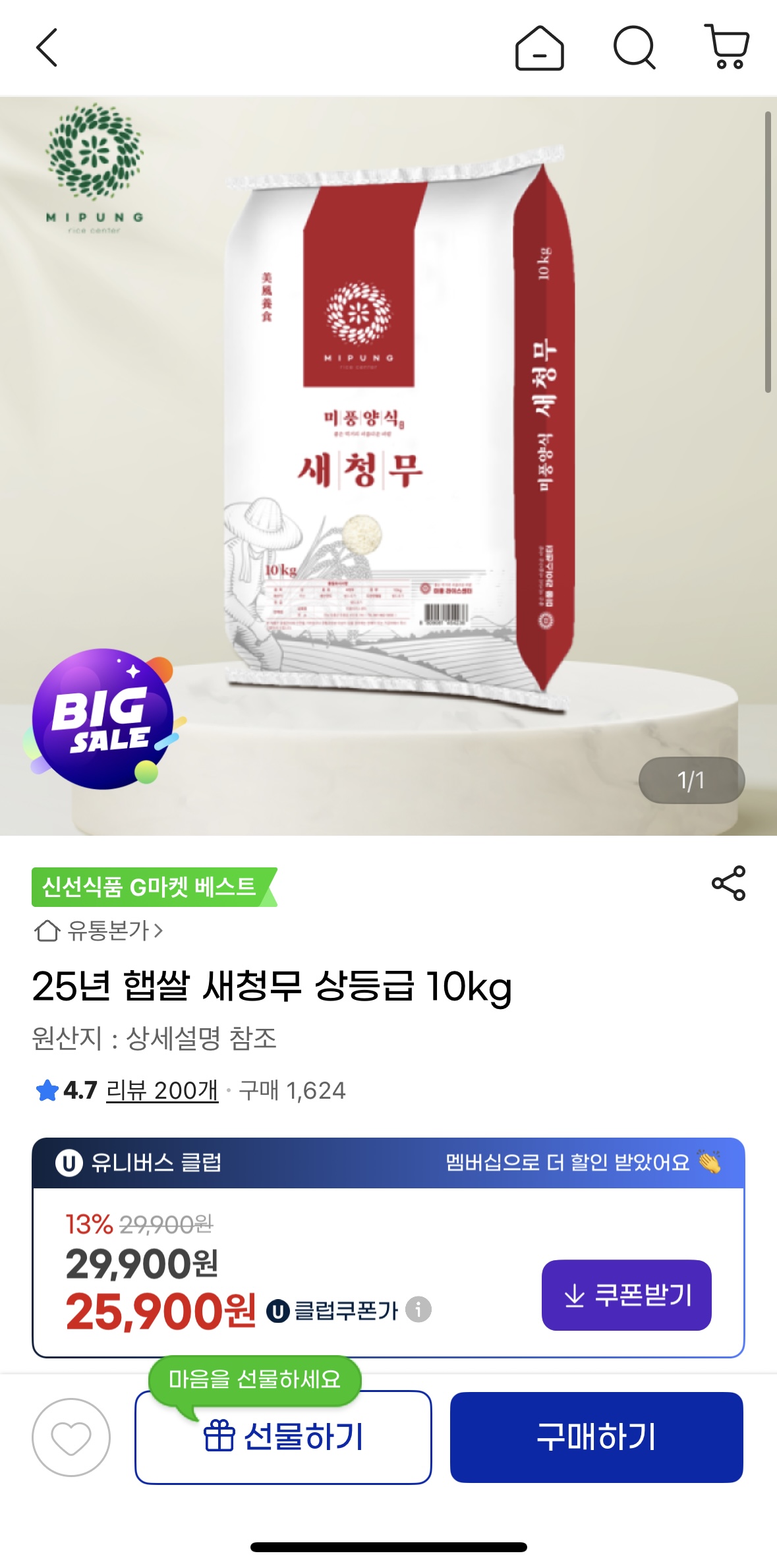
Task: Open search with the magnifier icon
Action: tap(633, 47)
